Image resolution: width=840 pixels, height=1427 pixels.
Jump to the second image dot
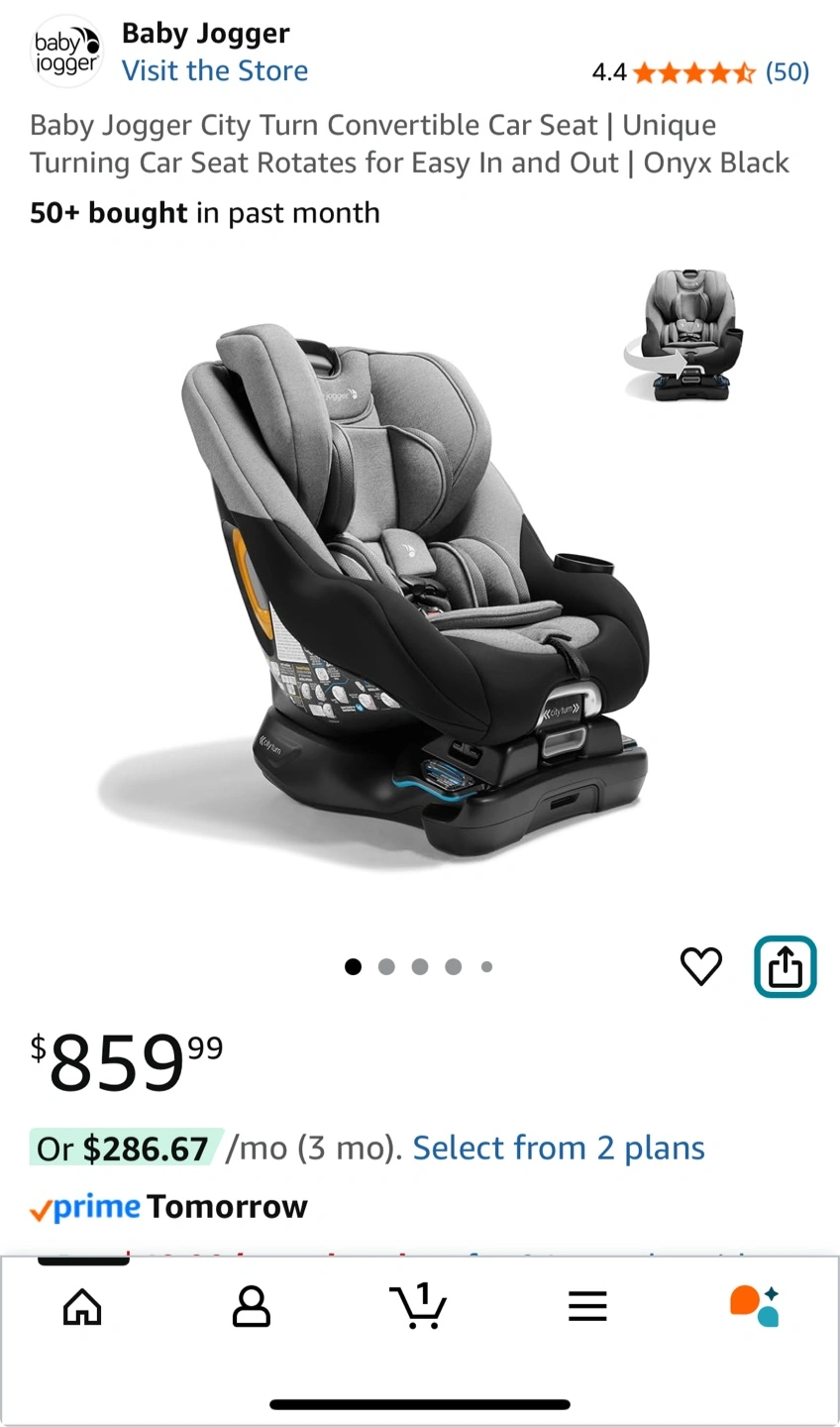[x=386, y=967]
